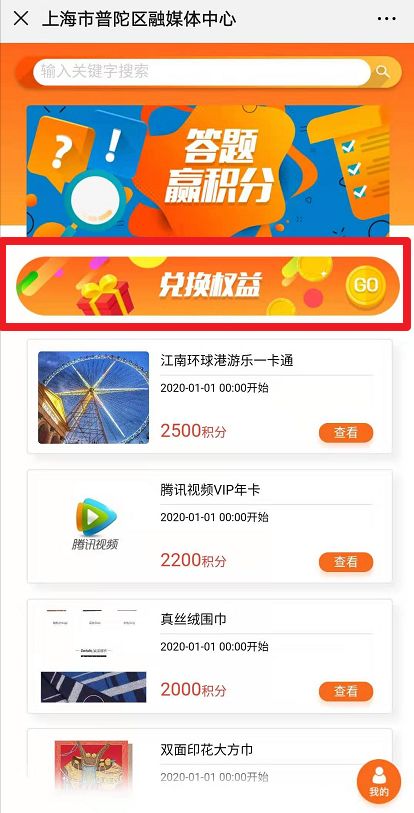Tap the keyword search field
The height and width of the screenshot is (813, 414).
[201, 72]
